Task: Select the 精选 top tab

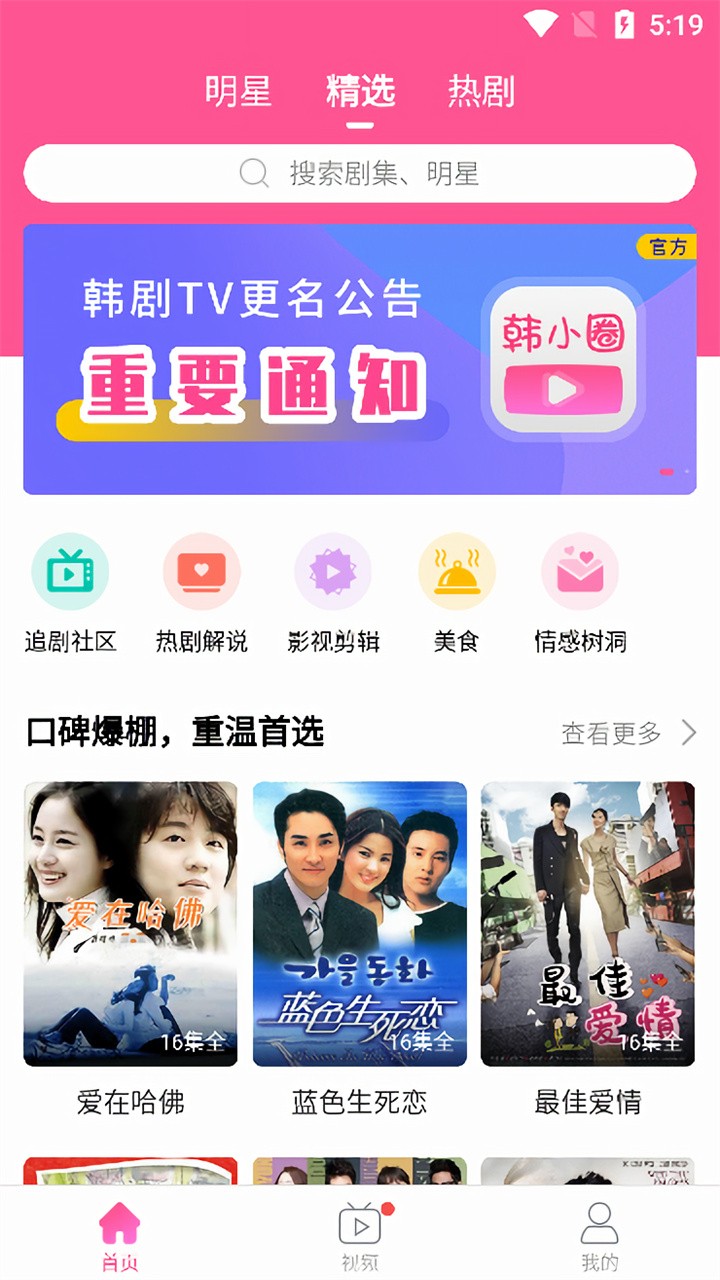Action: pos(360,91)
